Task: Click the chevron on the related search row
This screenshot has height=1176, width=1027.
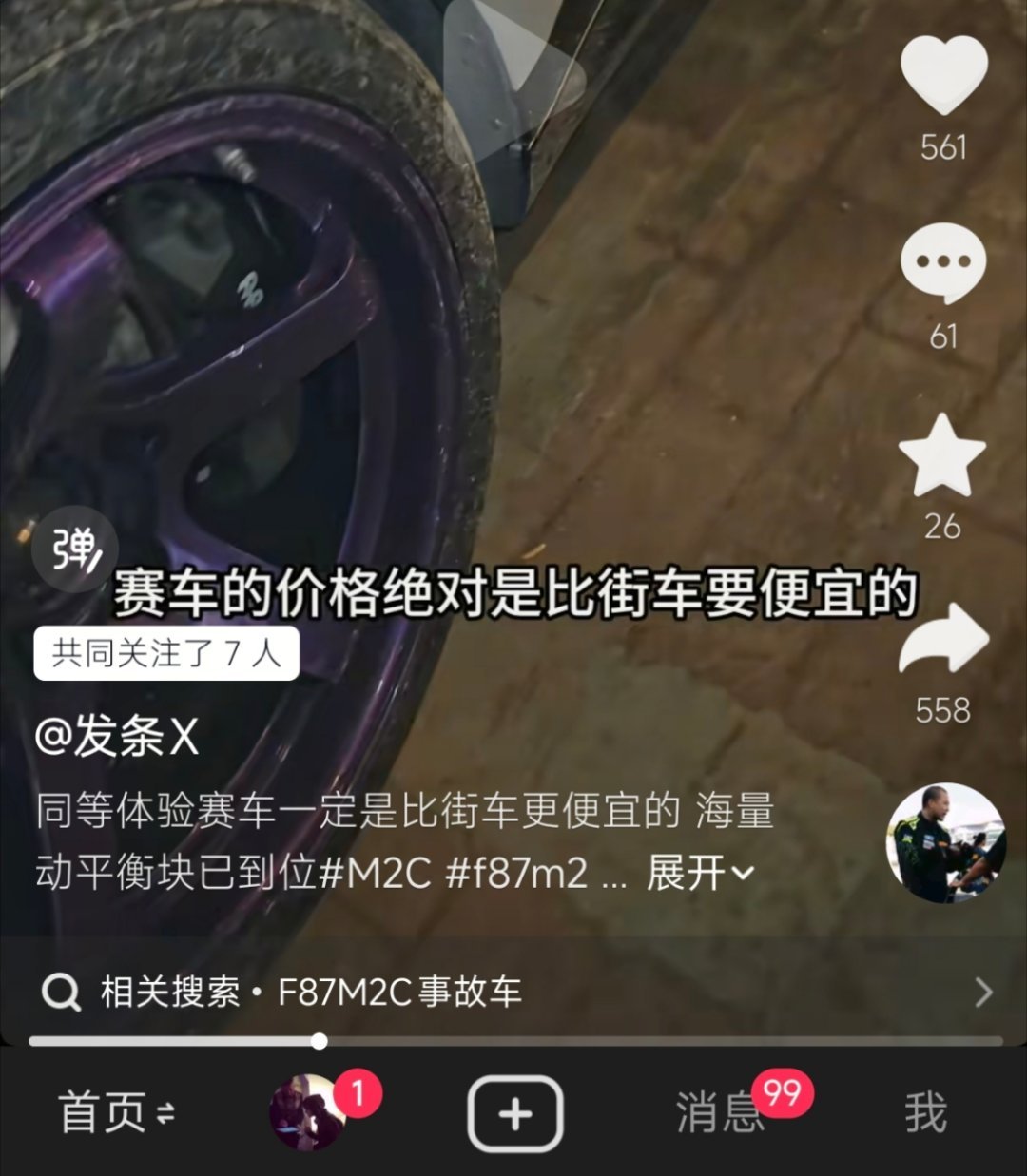Action: (x=983, y=993)
